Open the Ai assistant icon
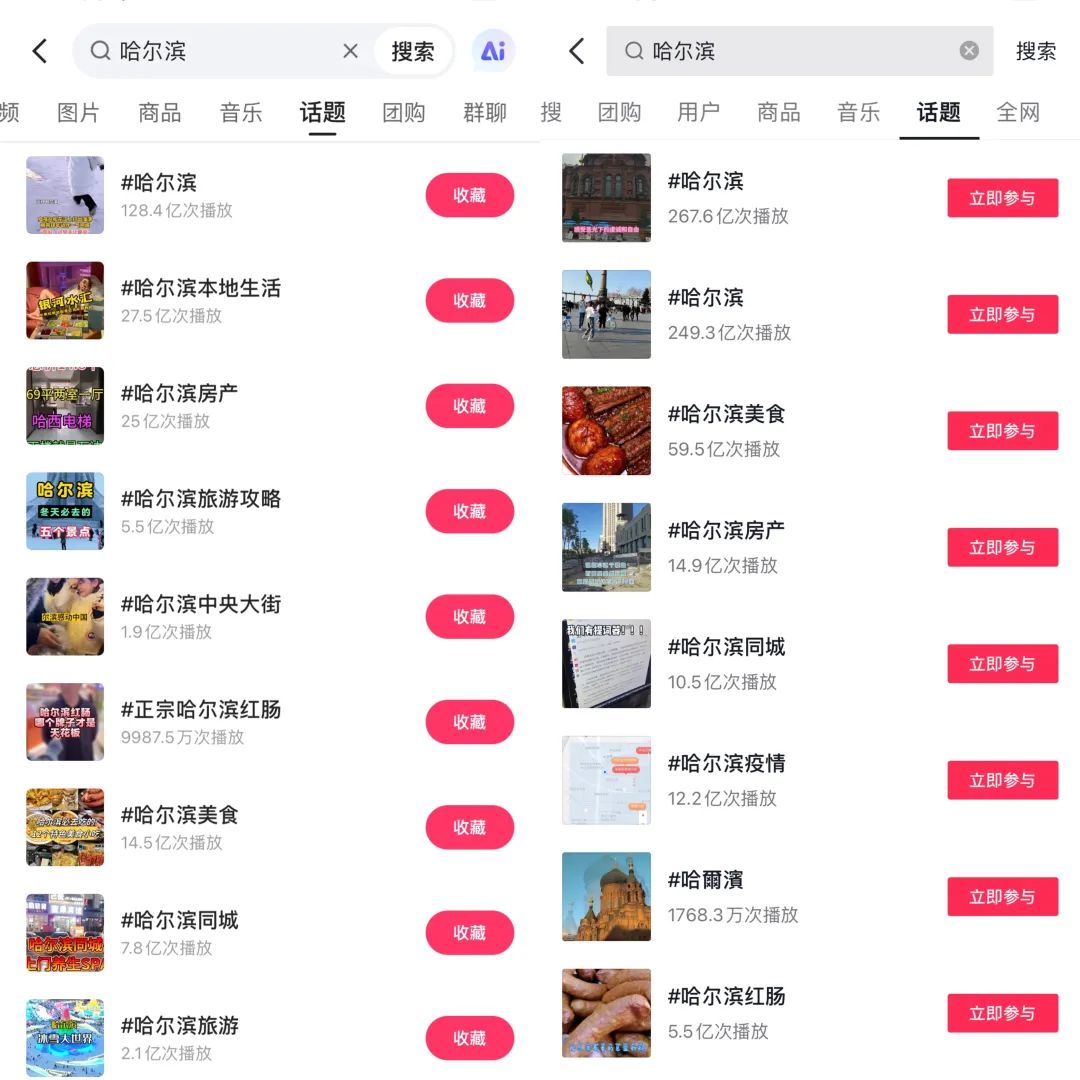Viewport: 1080px width, 1080px height. pyautogui.click(x=493, y=51)
